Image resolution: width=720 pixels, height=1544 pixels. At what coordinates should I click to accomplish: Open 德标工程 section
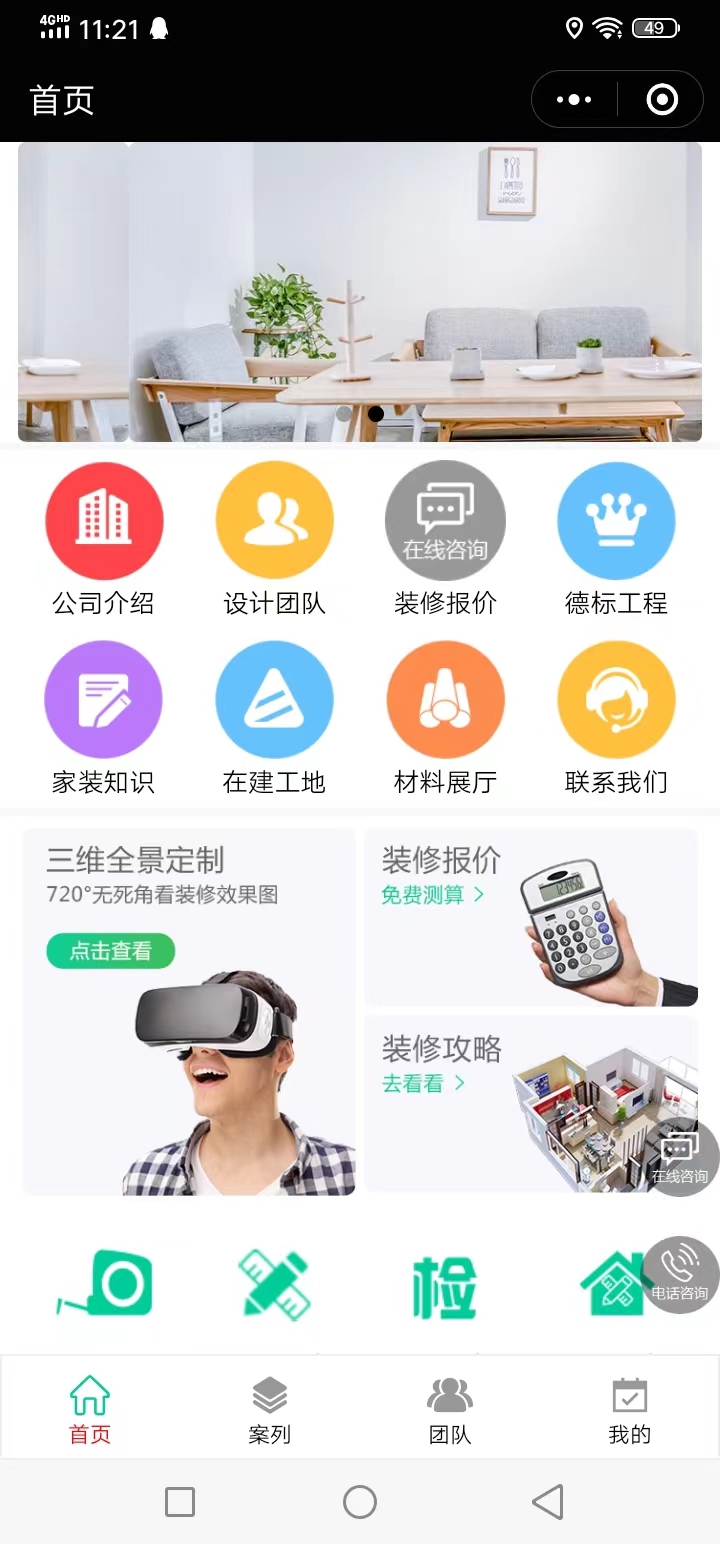(616, 522)
